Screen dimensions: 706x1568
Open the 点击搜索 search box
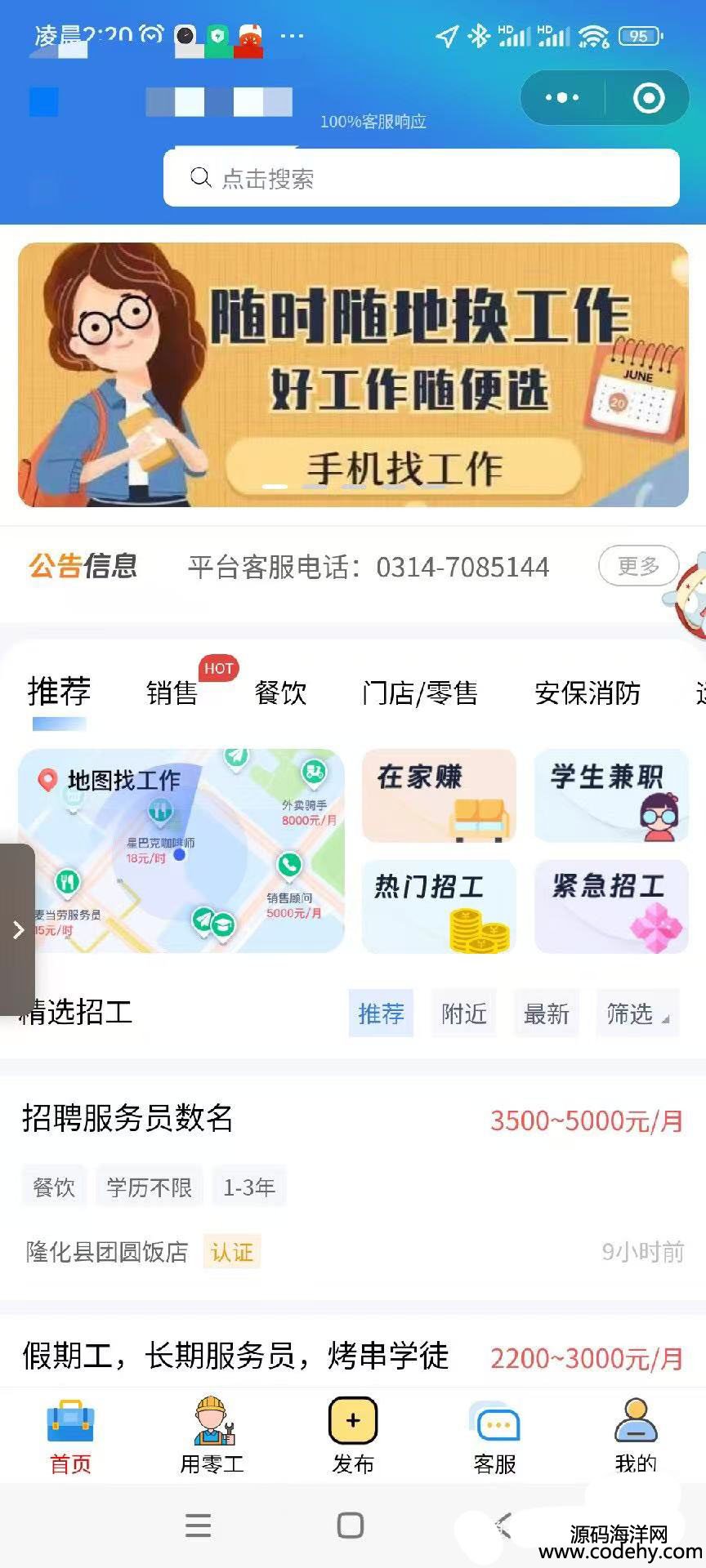(x=421, y=178)
